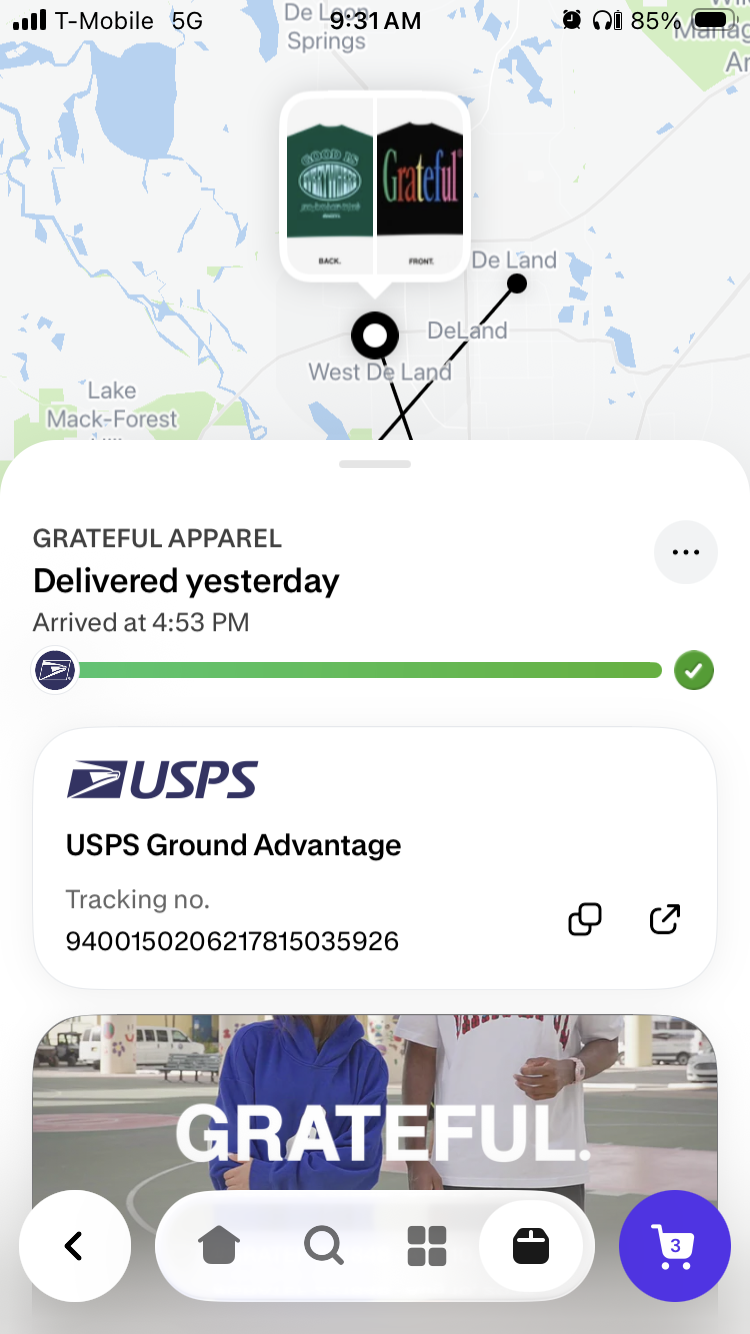
Task: Tap the Grateful shirt product thumbnail on map
Action: [375, 186]
